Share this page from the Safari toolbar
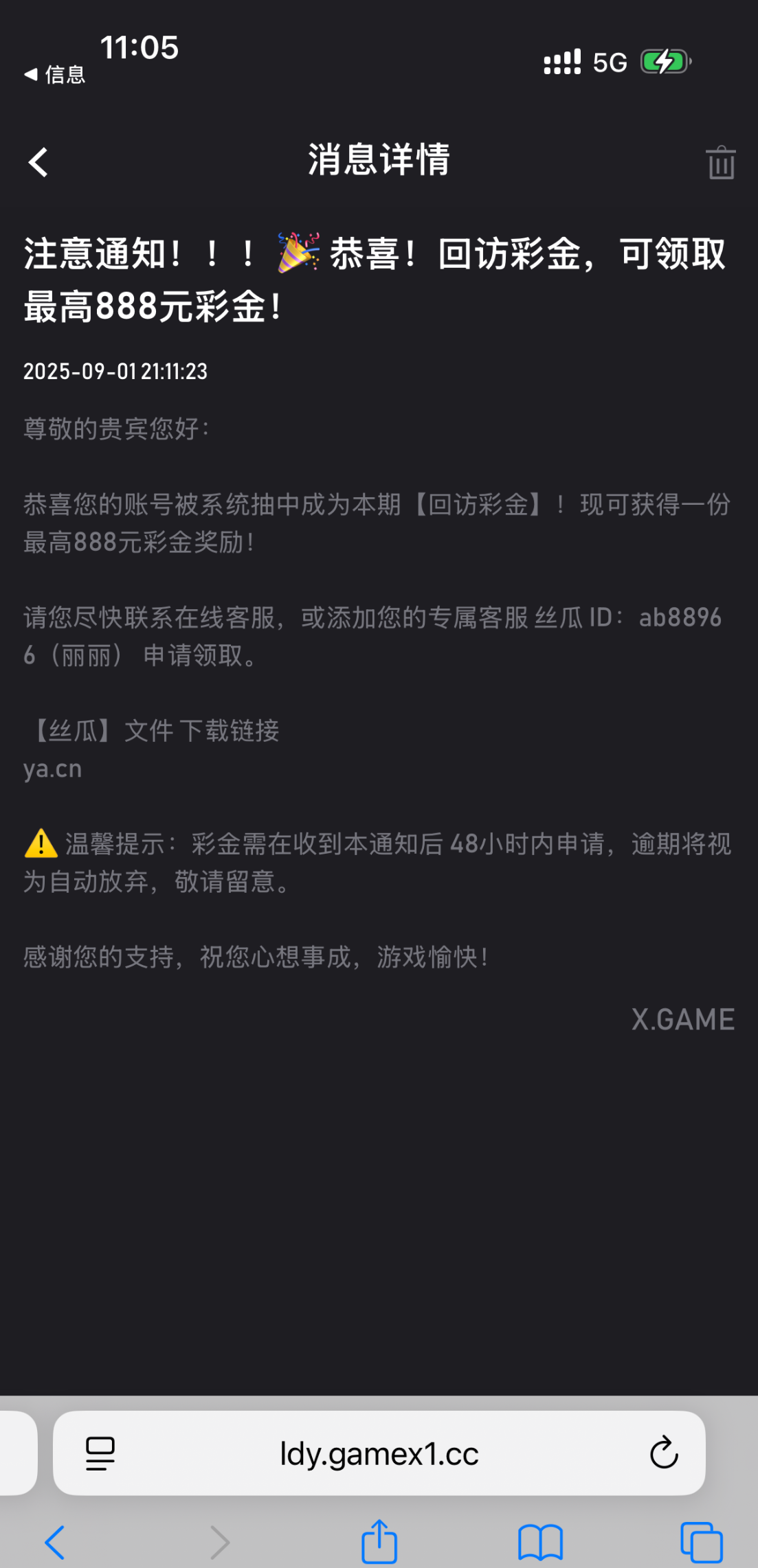Viewport: 758px width, 1568px height. 379,1542
